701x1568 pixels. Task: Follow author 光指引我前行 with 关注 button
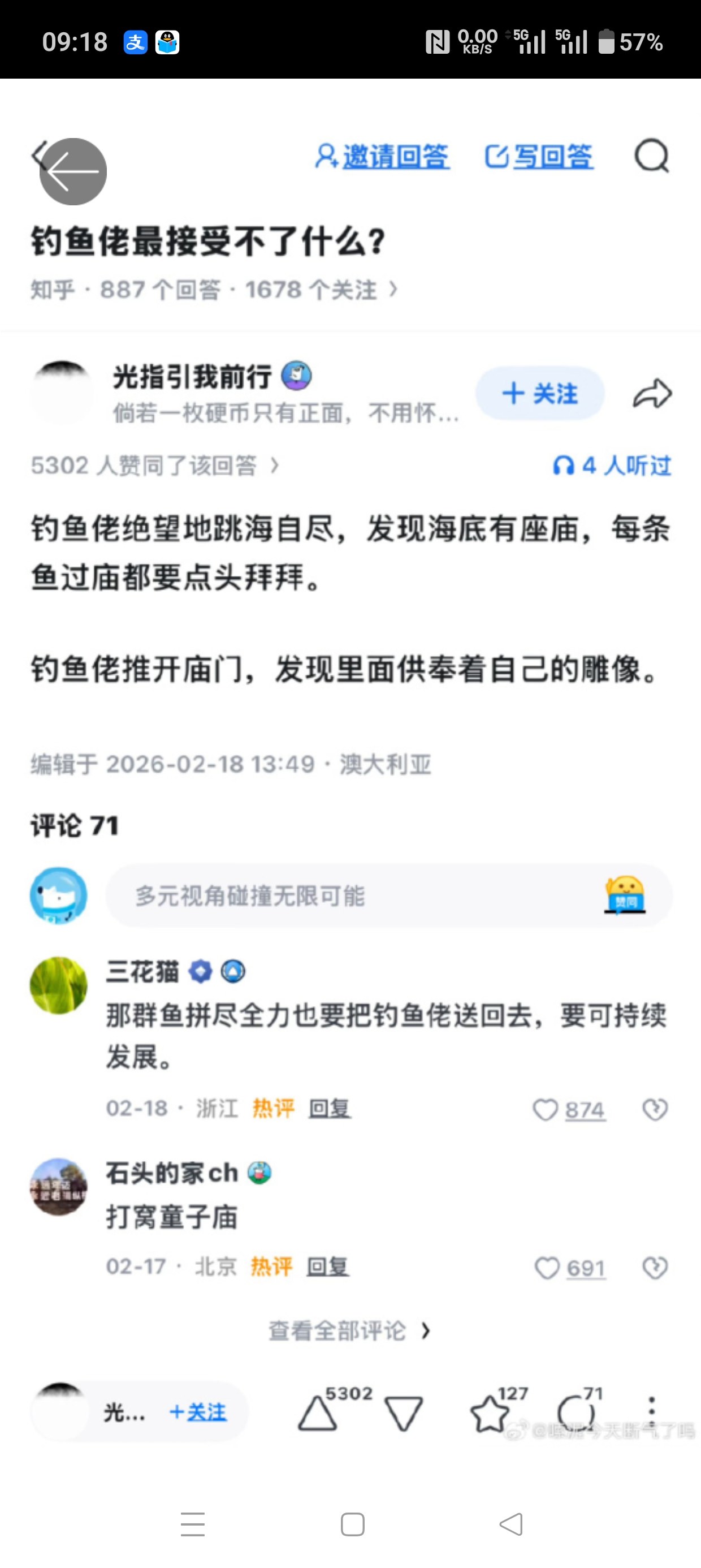click(x=540, y=393)
